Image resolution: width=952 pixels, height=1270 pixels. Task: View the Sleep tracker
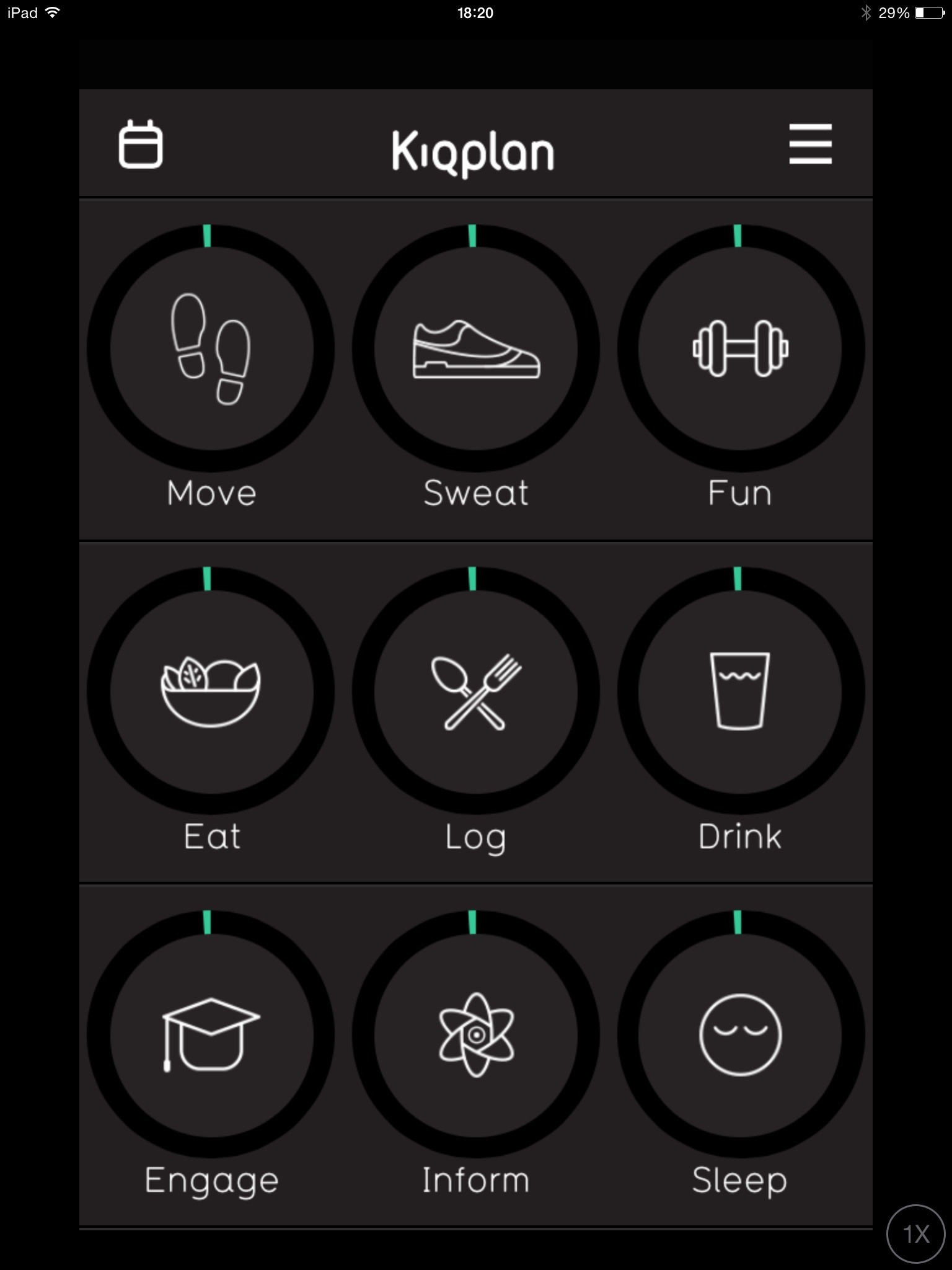pyautogui.click(x=740, y=1034)
